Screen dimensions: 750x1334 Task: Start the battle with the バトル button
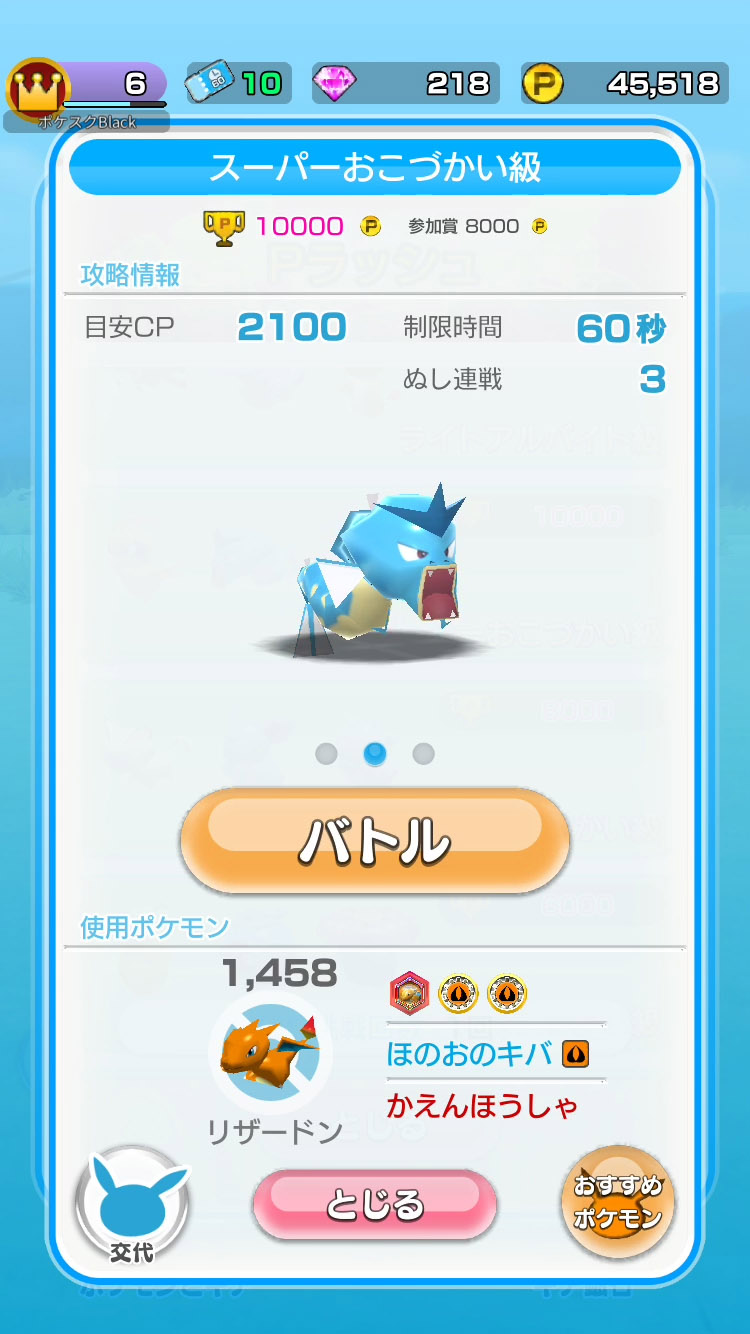click(x=374, y=840)
